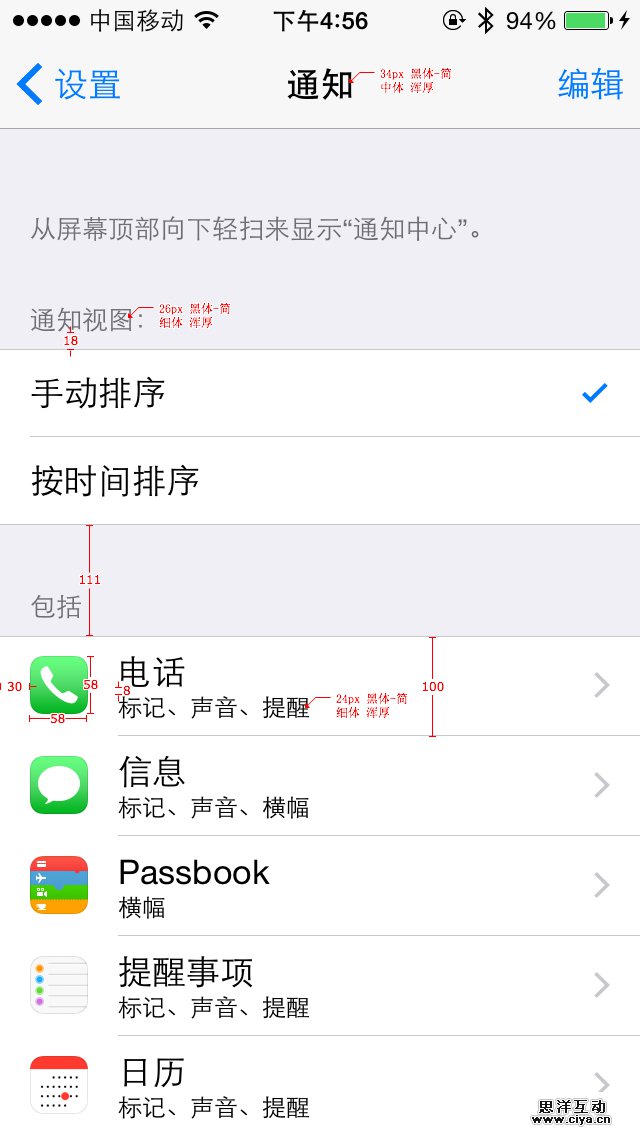The width and height of the screenshot is (640, 1135).
Task: Select 手动排序 sorting option
Action: [320, 393]
